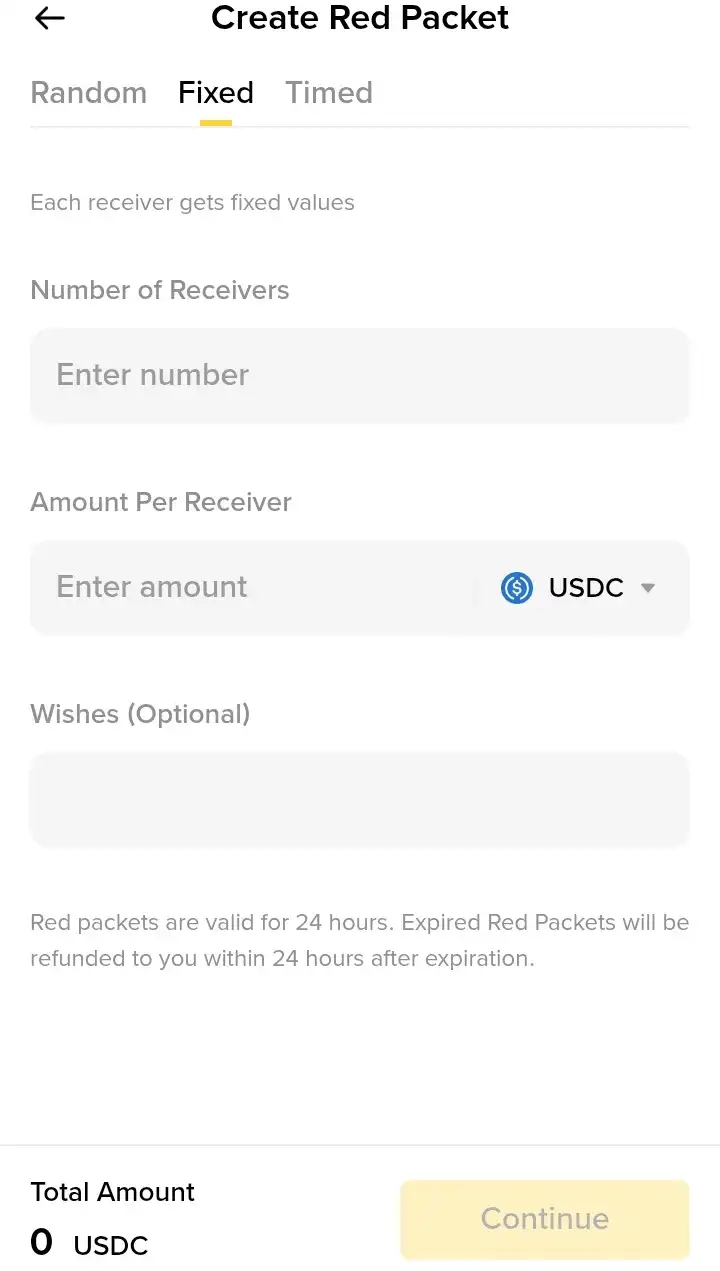Focus the Enter amount field
The width and height of the screenshot is (720, 1271).
[x=250, y=588]
